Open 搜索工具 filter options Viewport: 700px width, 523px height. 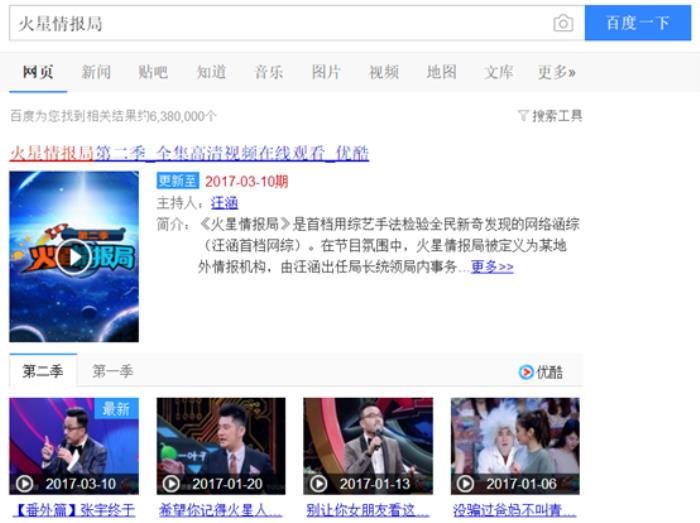[x=550, y=116]
